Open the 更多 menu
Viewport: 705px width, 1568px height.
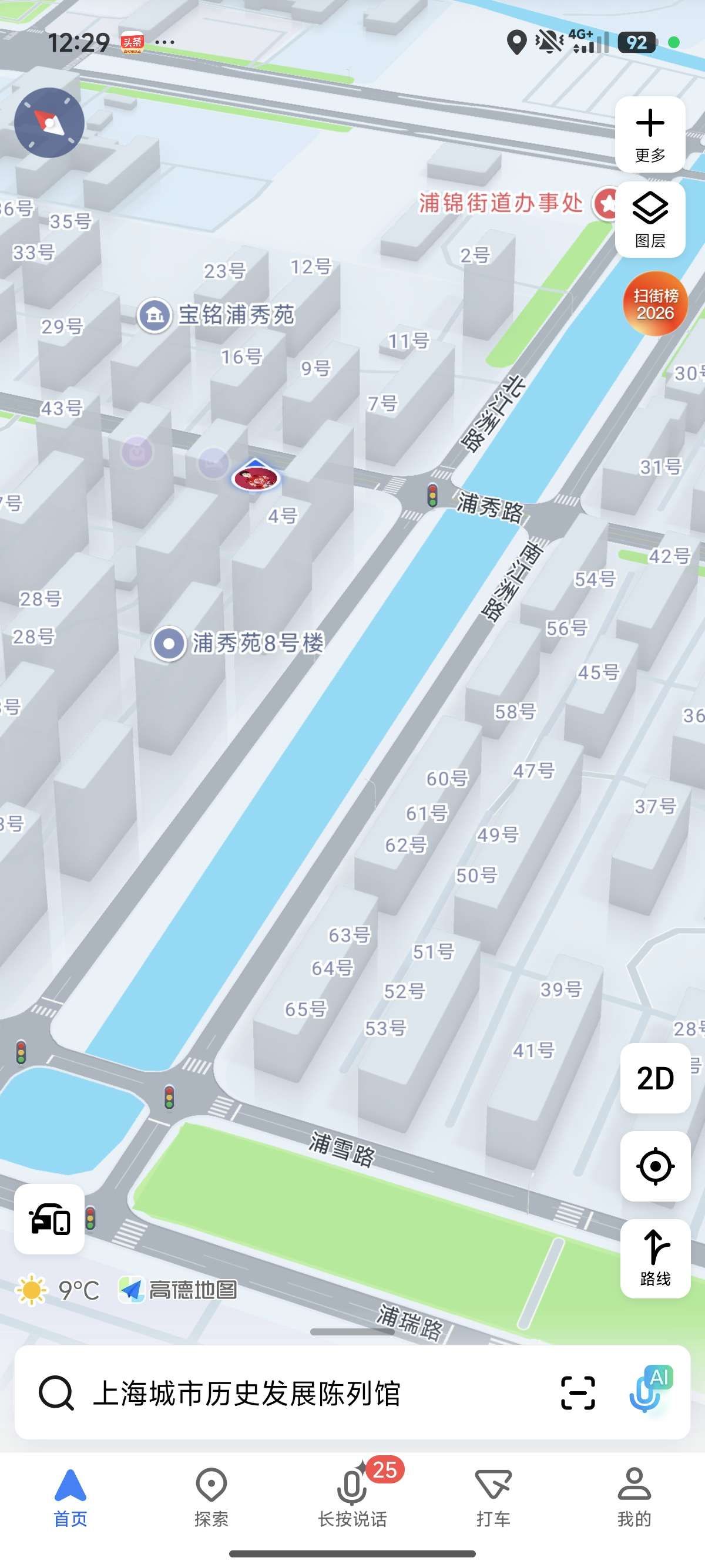(x=650, y=134)
